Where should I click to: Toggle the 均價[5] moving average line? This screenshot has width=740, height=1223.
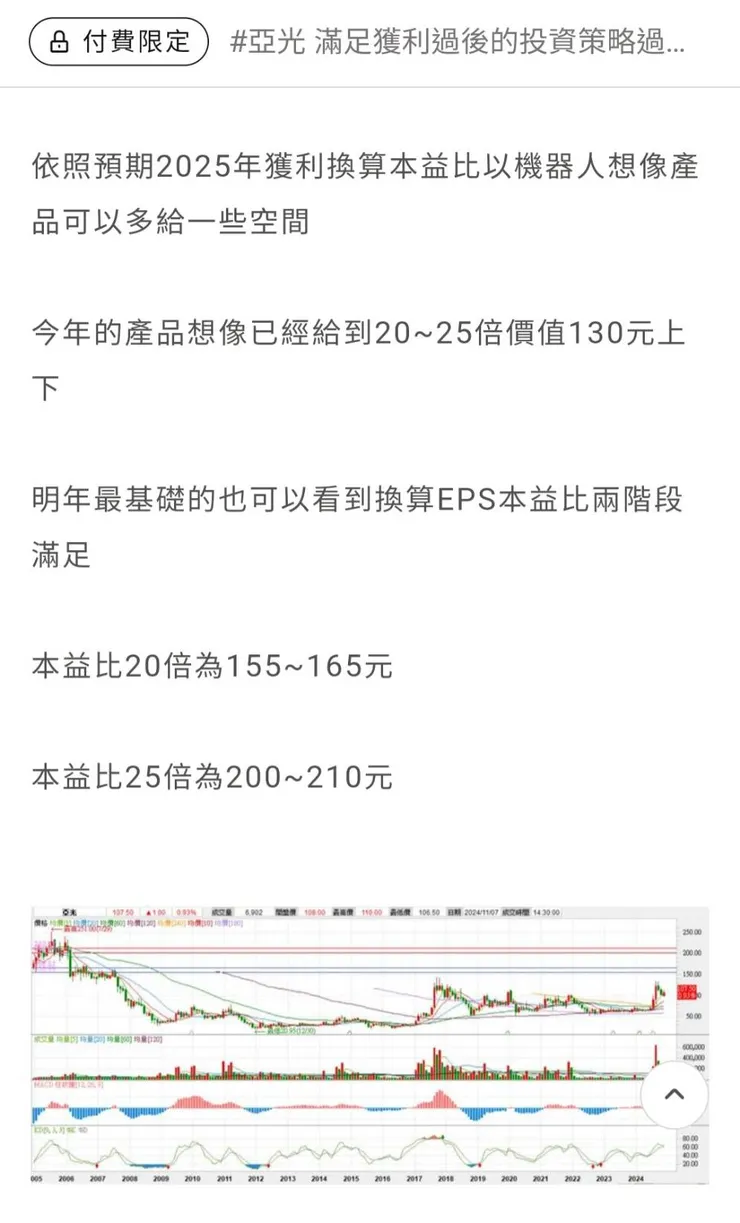click(58, 922)
